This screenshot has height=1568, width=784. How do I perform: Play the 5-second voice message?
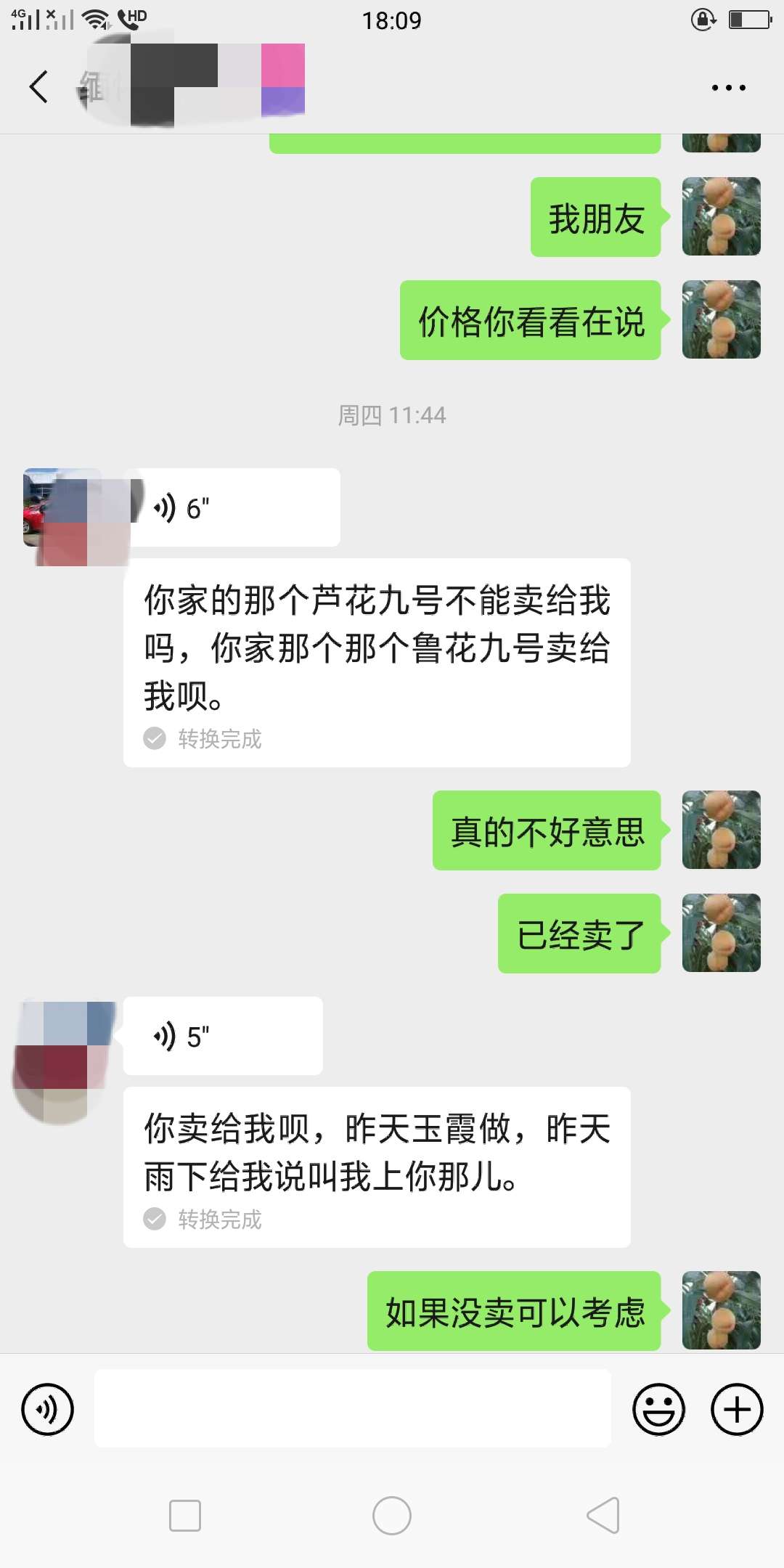pyautogui.click(x=223, y=1036)
